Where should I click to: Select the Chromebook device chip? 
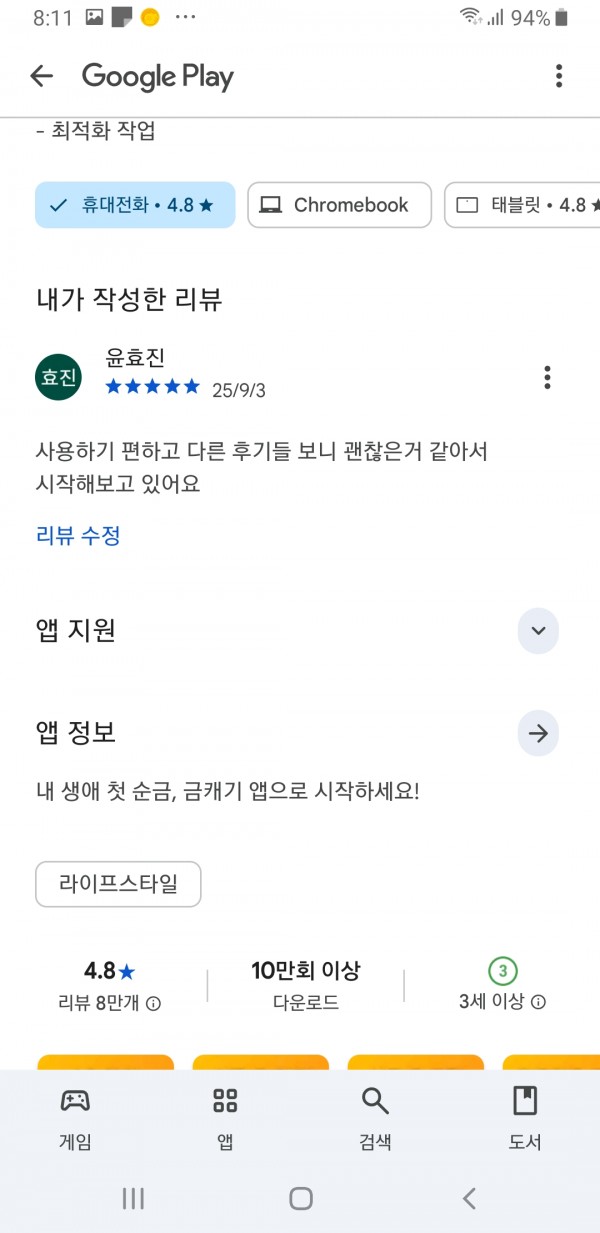[x=339, y=205]
